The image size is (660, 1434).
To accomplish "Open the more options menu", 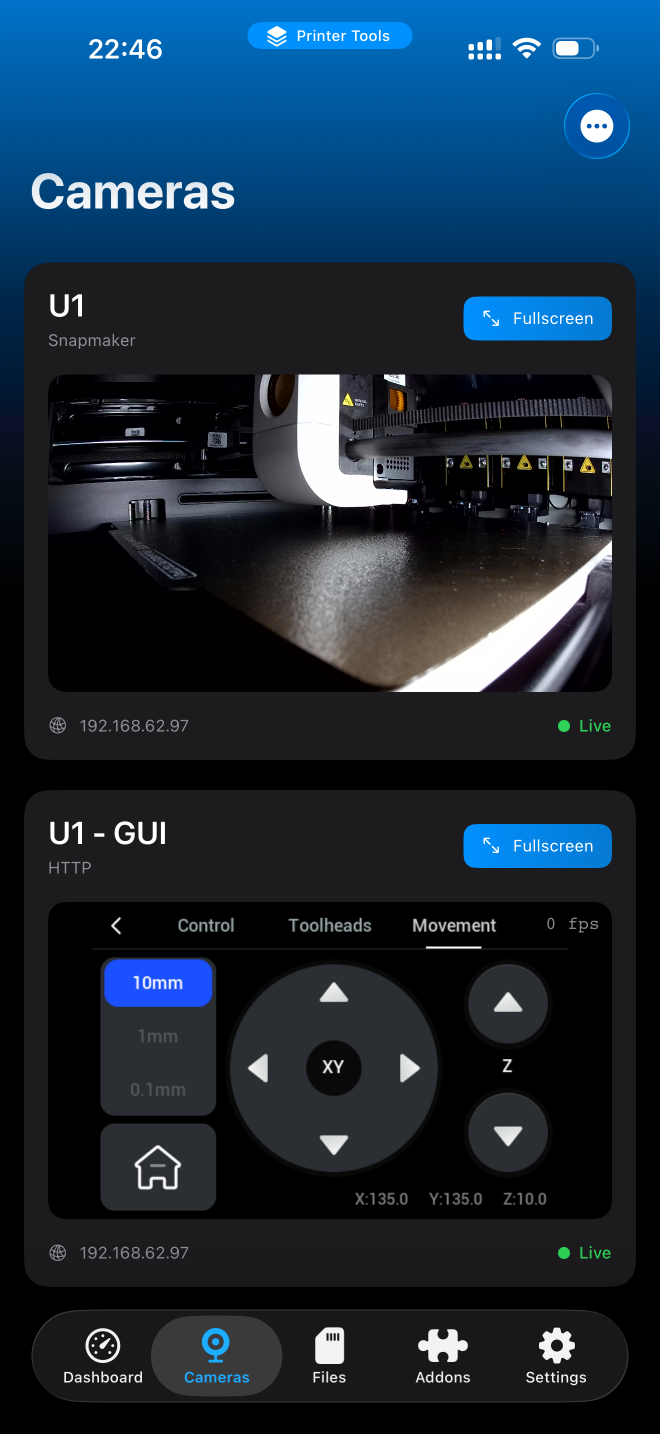I will click(597, 127).
